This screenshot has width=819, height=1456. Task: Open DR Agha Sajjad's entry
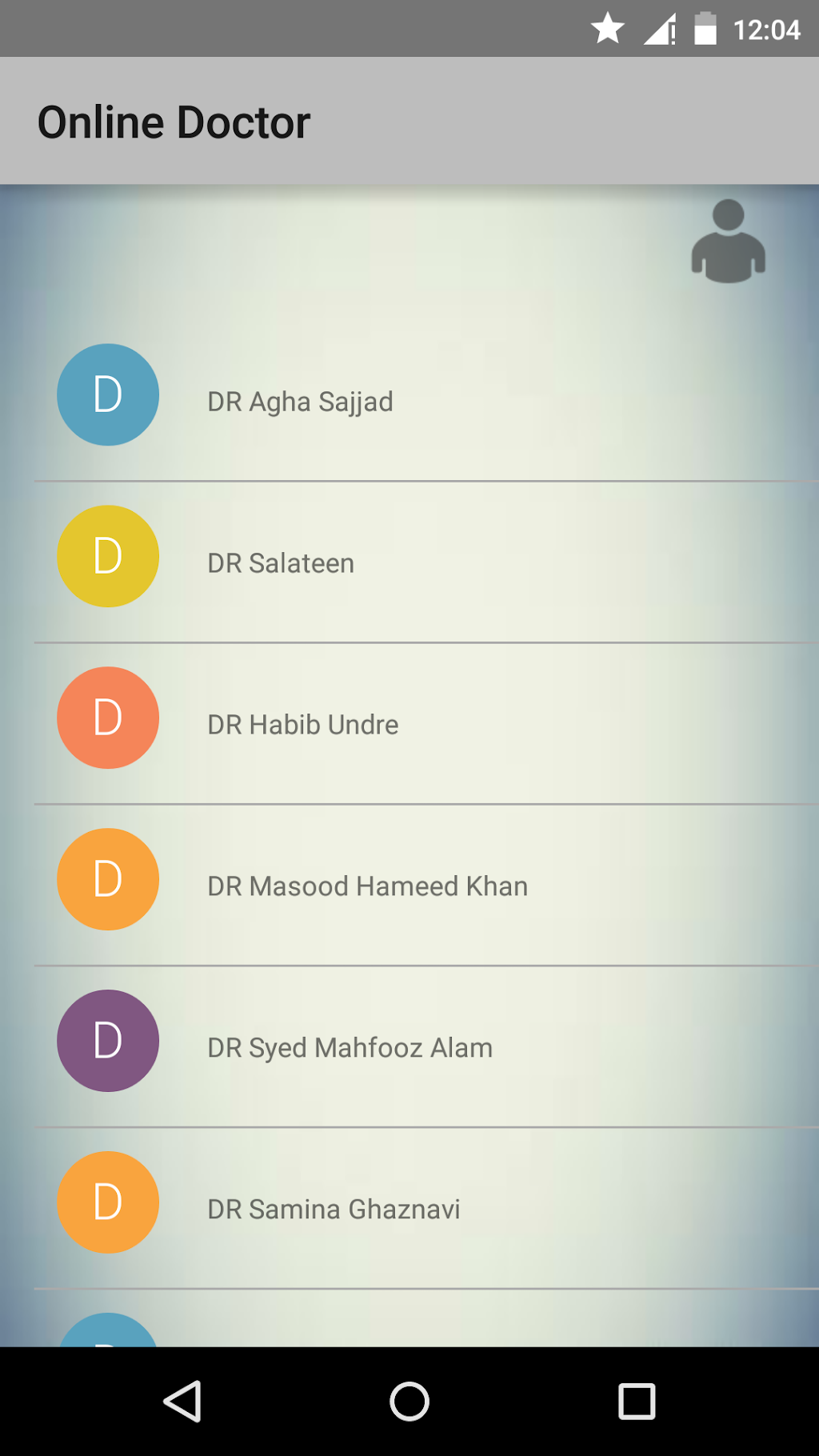point(300,401)
